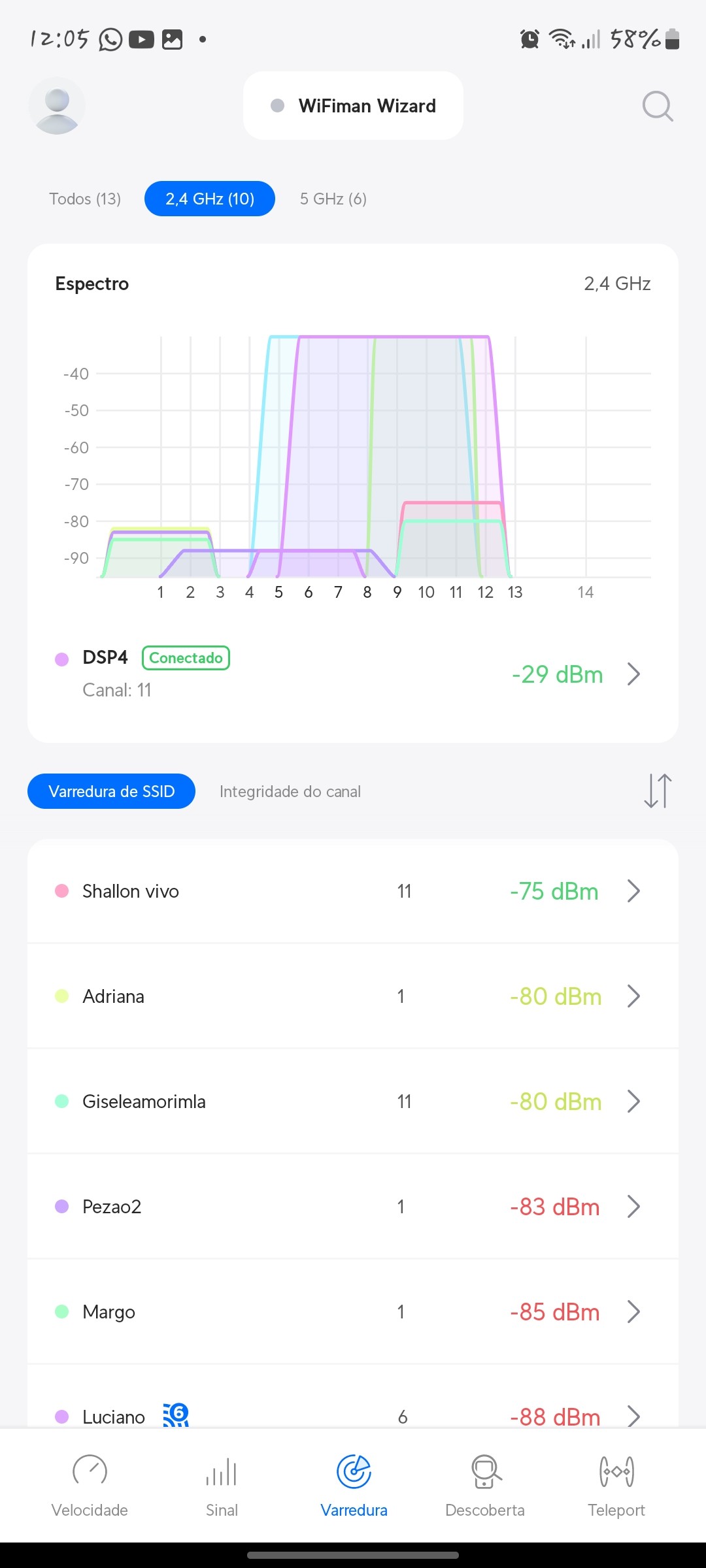Show the 5 GHz (6) networks
This screenshot has width=706, height=1568.
(333, 199)
